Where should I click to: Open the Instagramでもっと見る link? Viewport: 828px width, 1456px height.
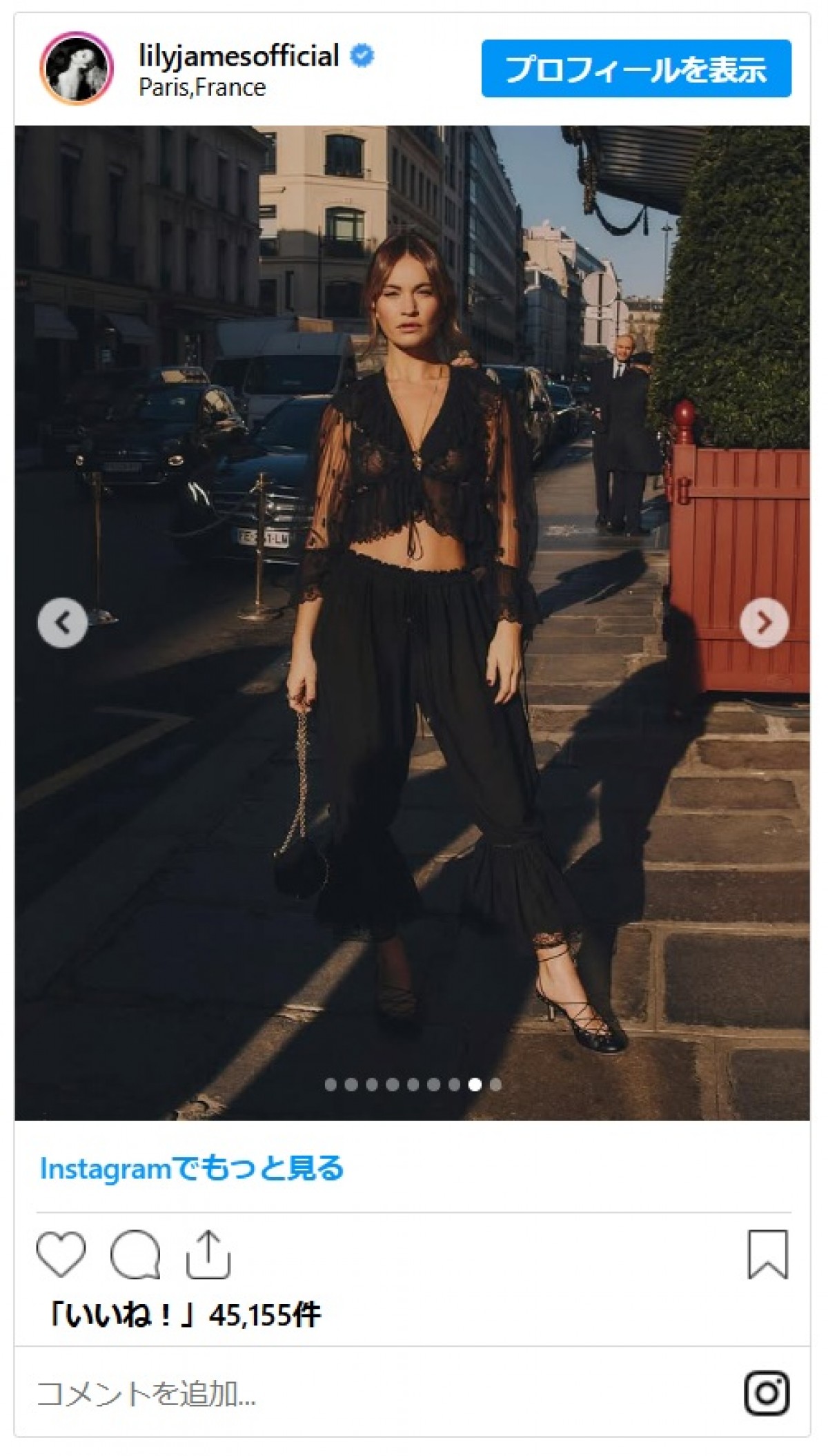(191, 1169)
